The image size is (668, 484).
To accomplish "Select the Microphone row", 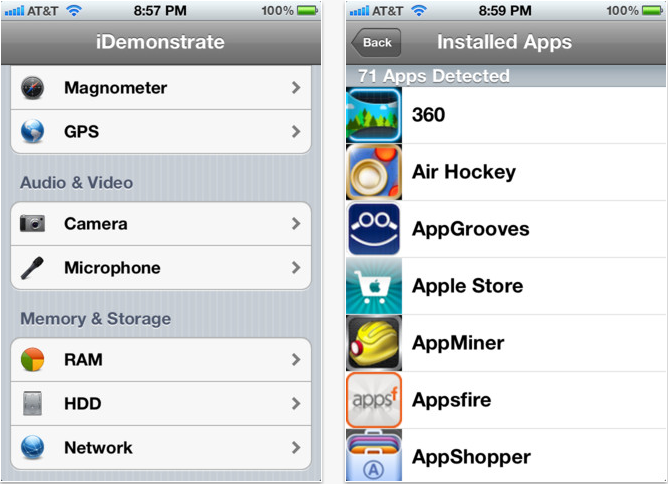I will 160,268.
